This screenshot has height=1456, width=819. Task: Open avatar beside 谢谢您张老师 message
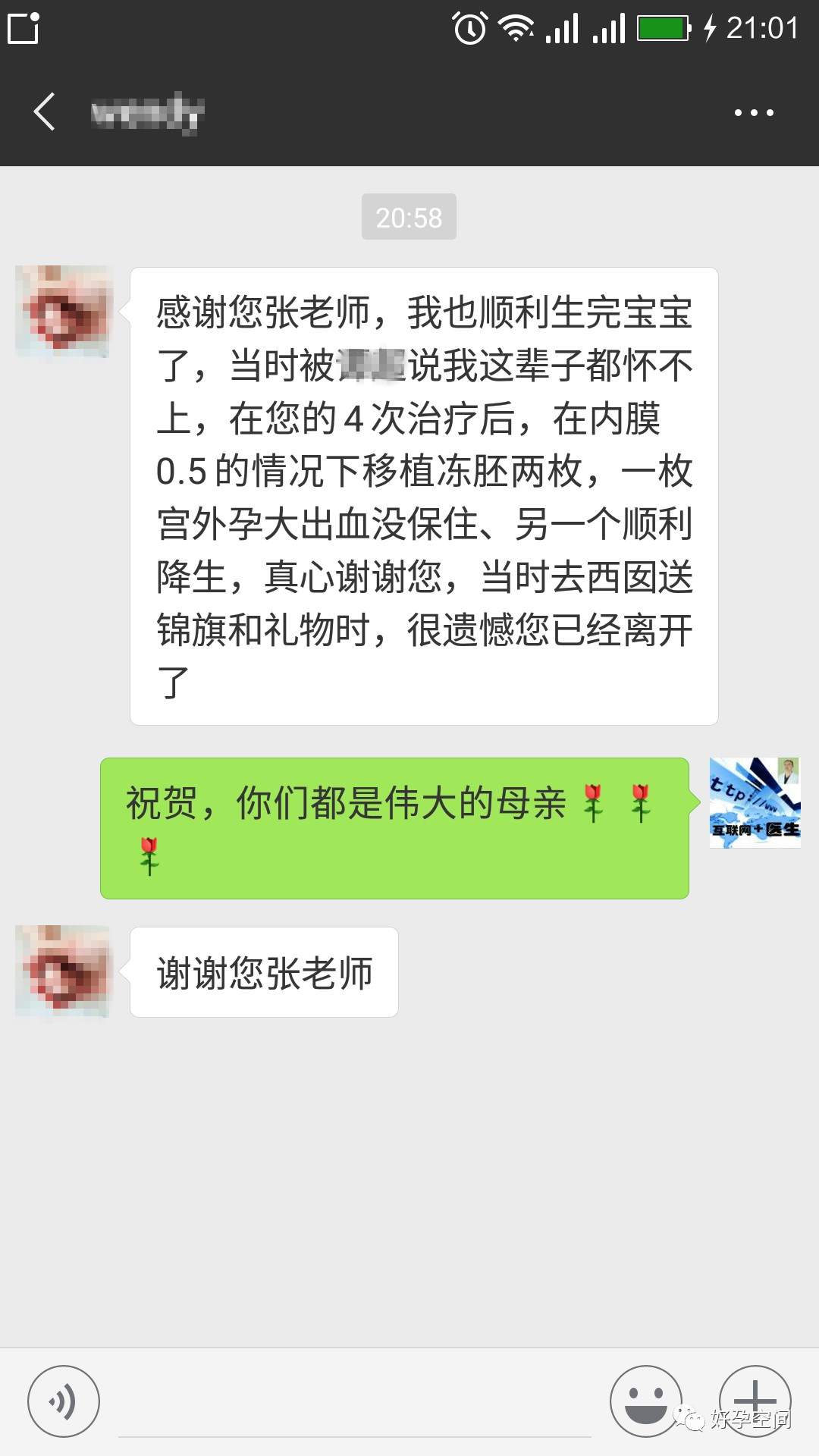(63, 971)
